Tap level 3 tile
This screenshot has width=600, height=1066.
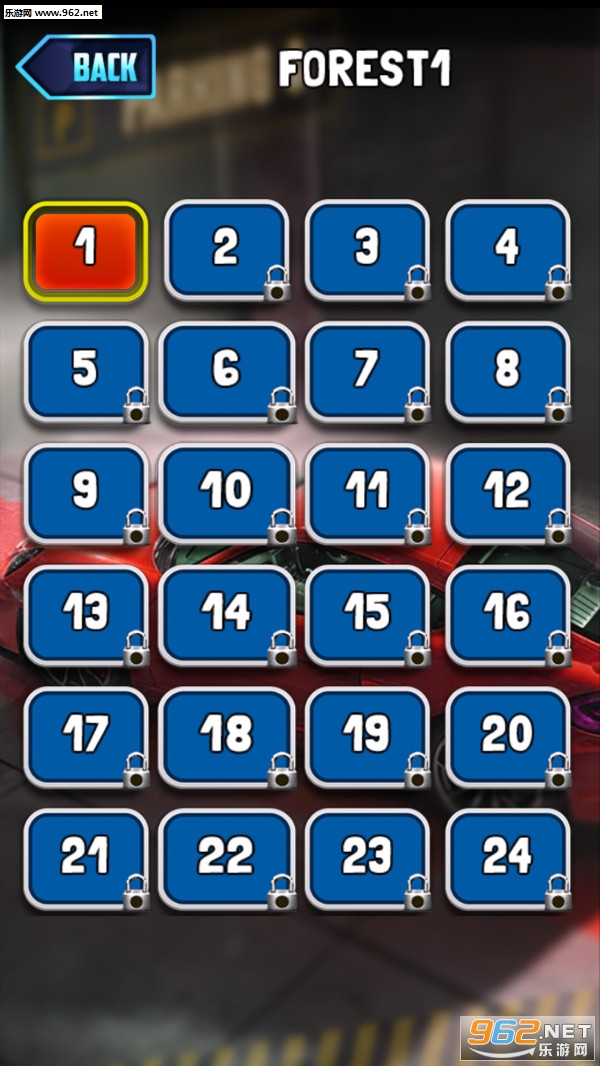point(367,249)
